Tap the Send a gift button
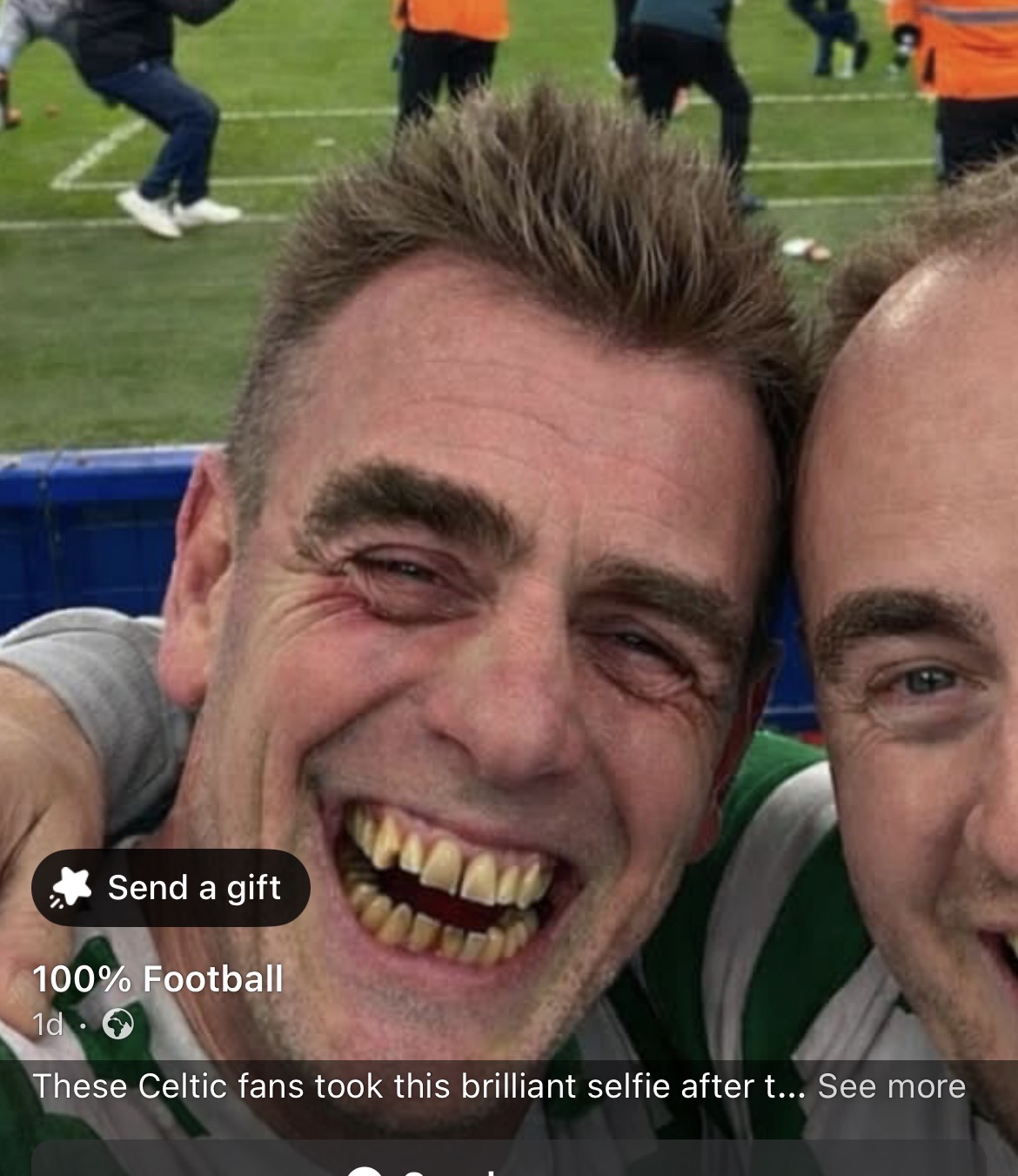This screenshot has width=1018, height=1176. click(x=171, y=887)
